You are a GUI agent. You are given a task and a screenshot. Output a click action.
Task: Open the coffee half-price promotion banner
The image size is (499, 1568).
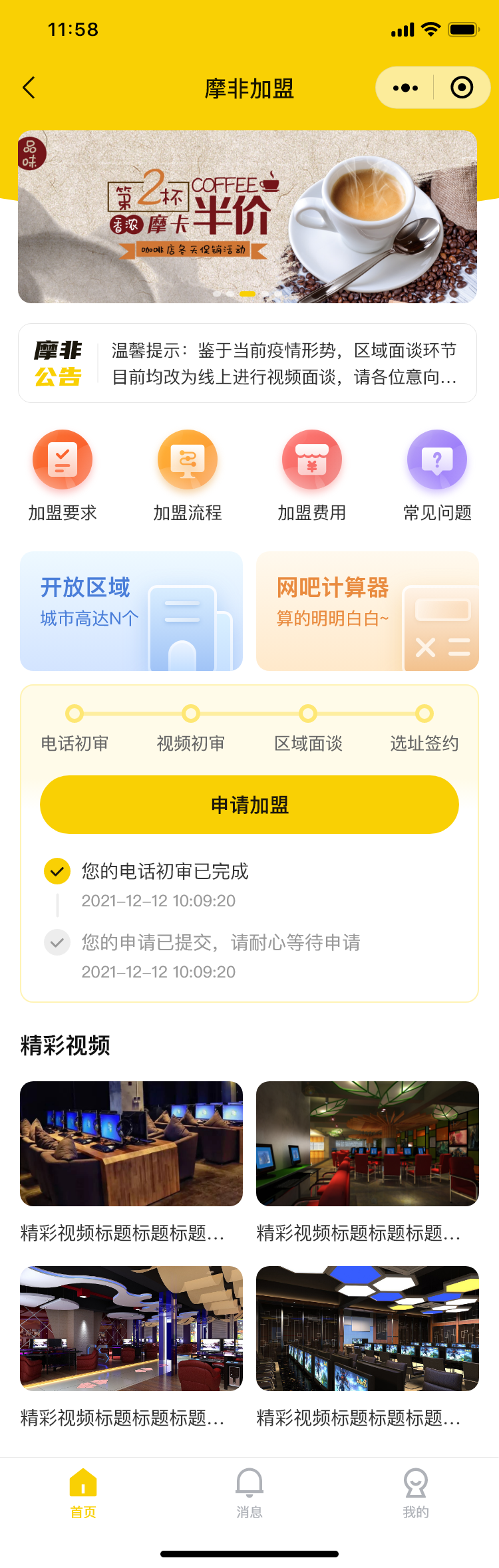pos(248,217)
